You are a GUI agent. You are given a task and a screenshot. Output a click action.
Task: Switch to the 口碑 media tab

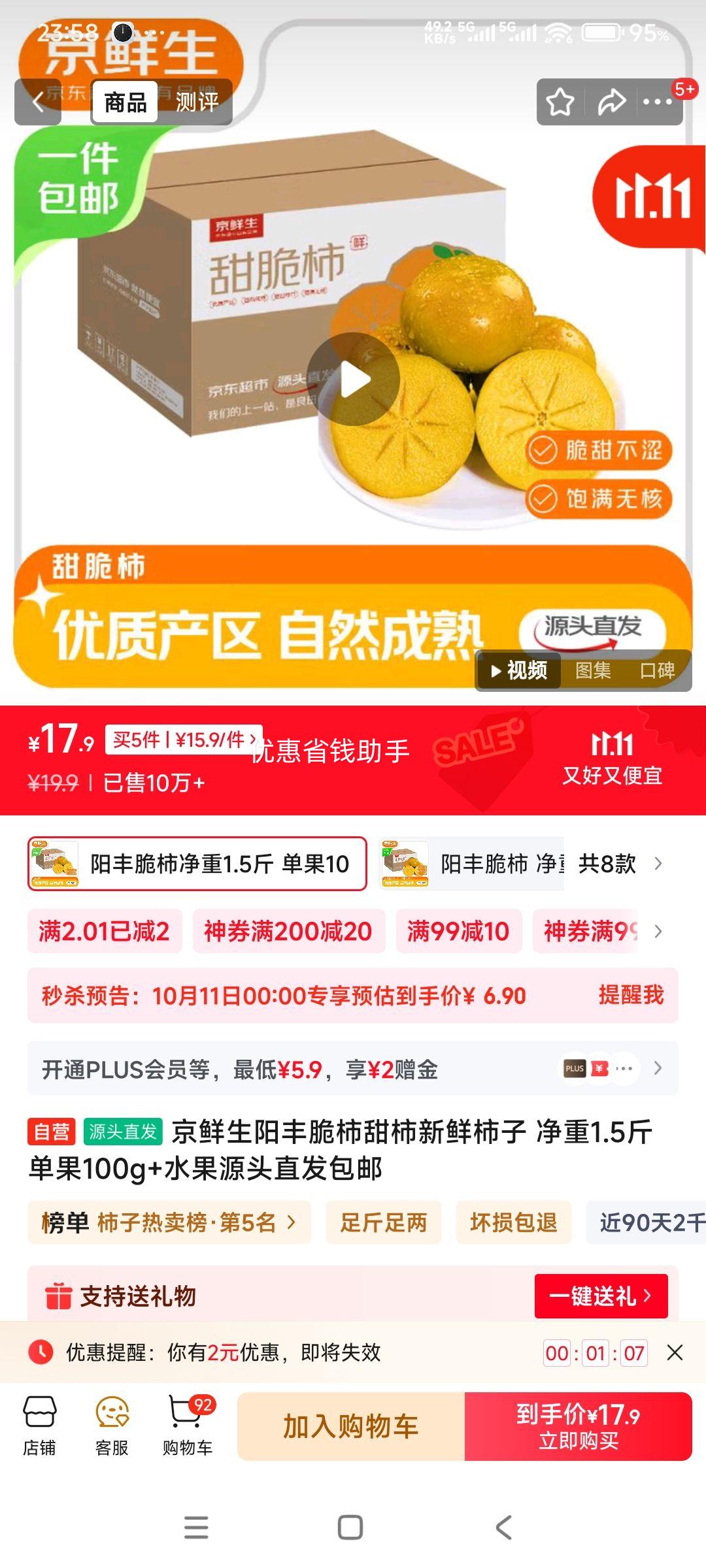click(x=657, y=670)
